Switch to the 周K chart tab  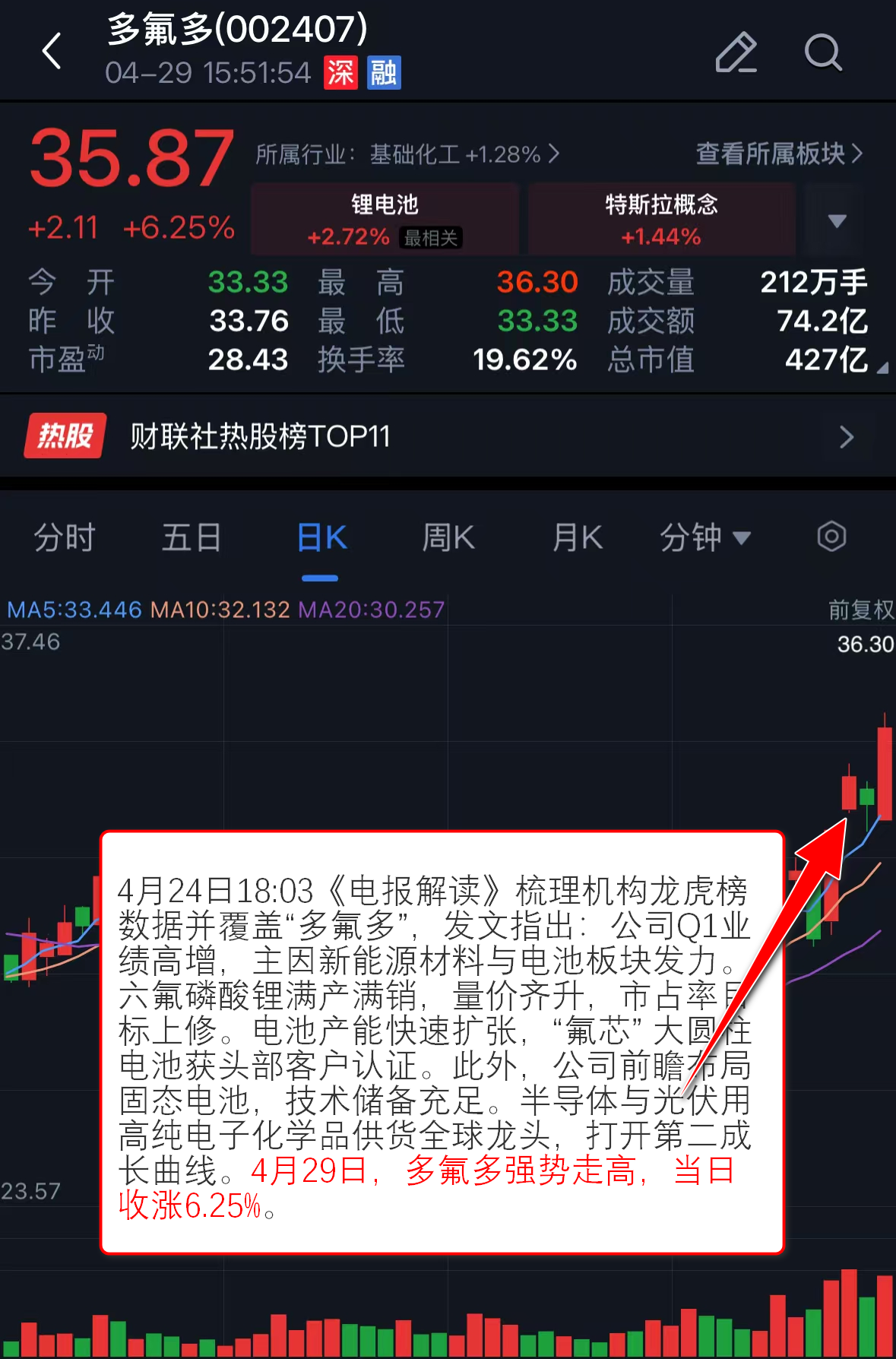click(448, 538)
